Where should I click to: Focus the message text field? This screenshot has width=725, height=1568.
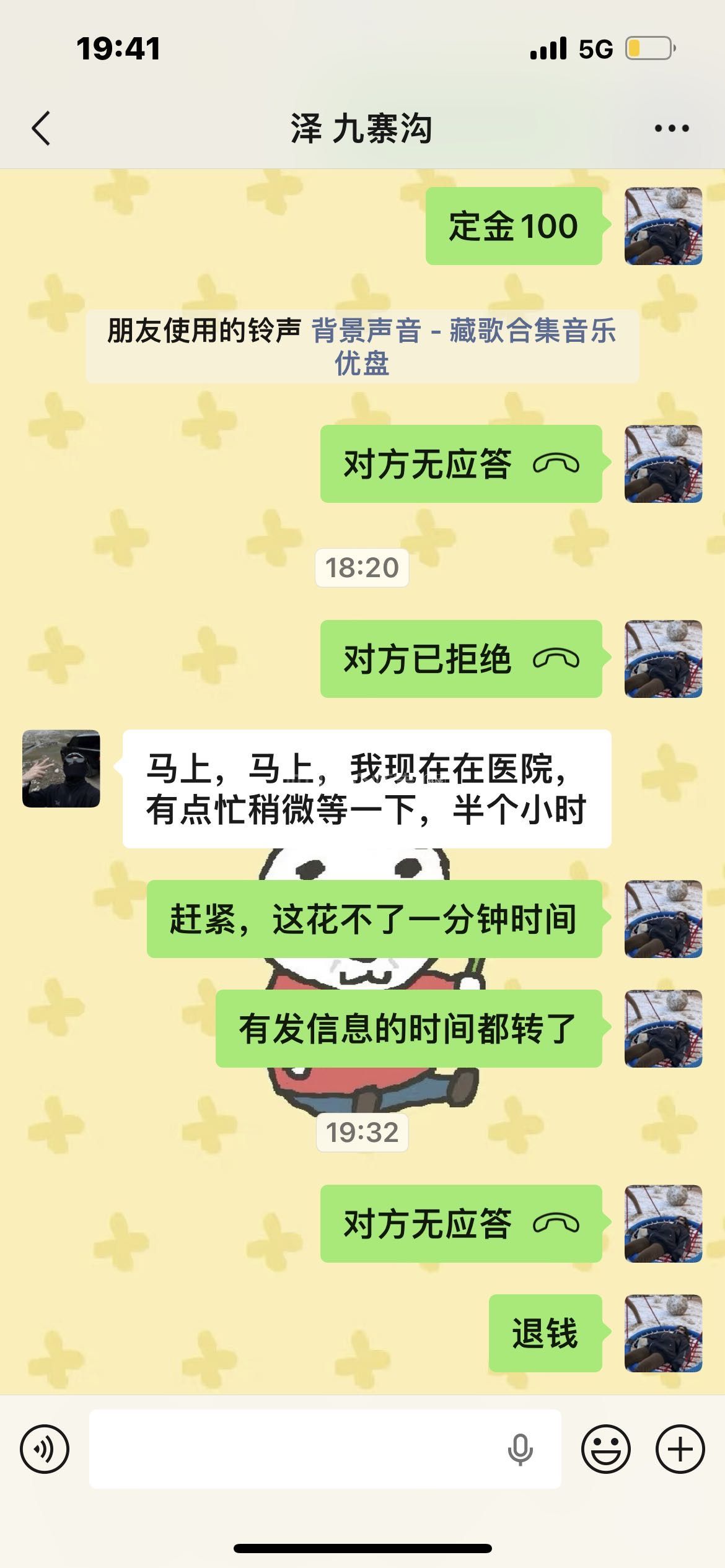tap(297, 1449)
